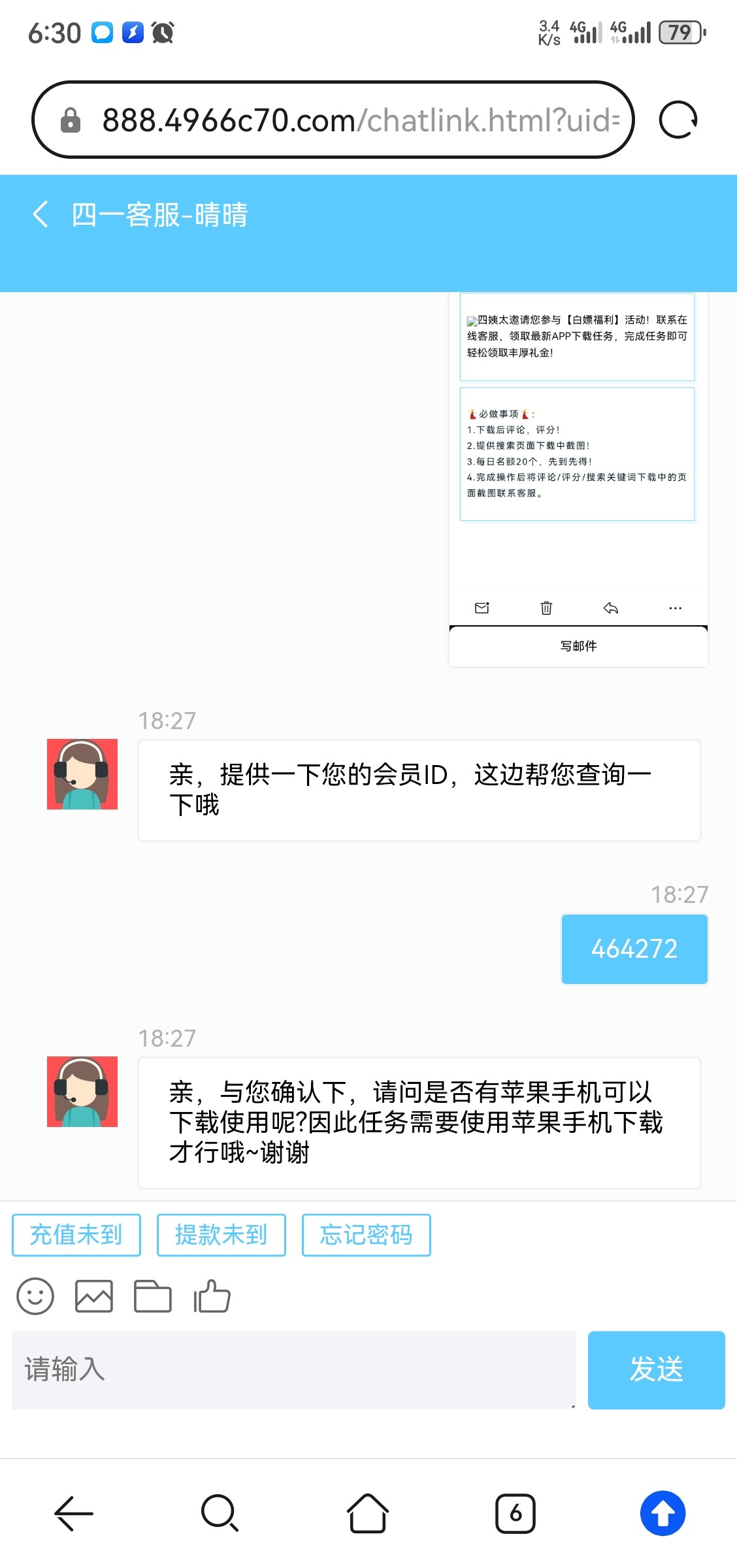Select the 提款未到 quick reply
This screenshot has height=1568, width=737.
[x=221, y=1235]
